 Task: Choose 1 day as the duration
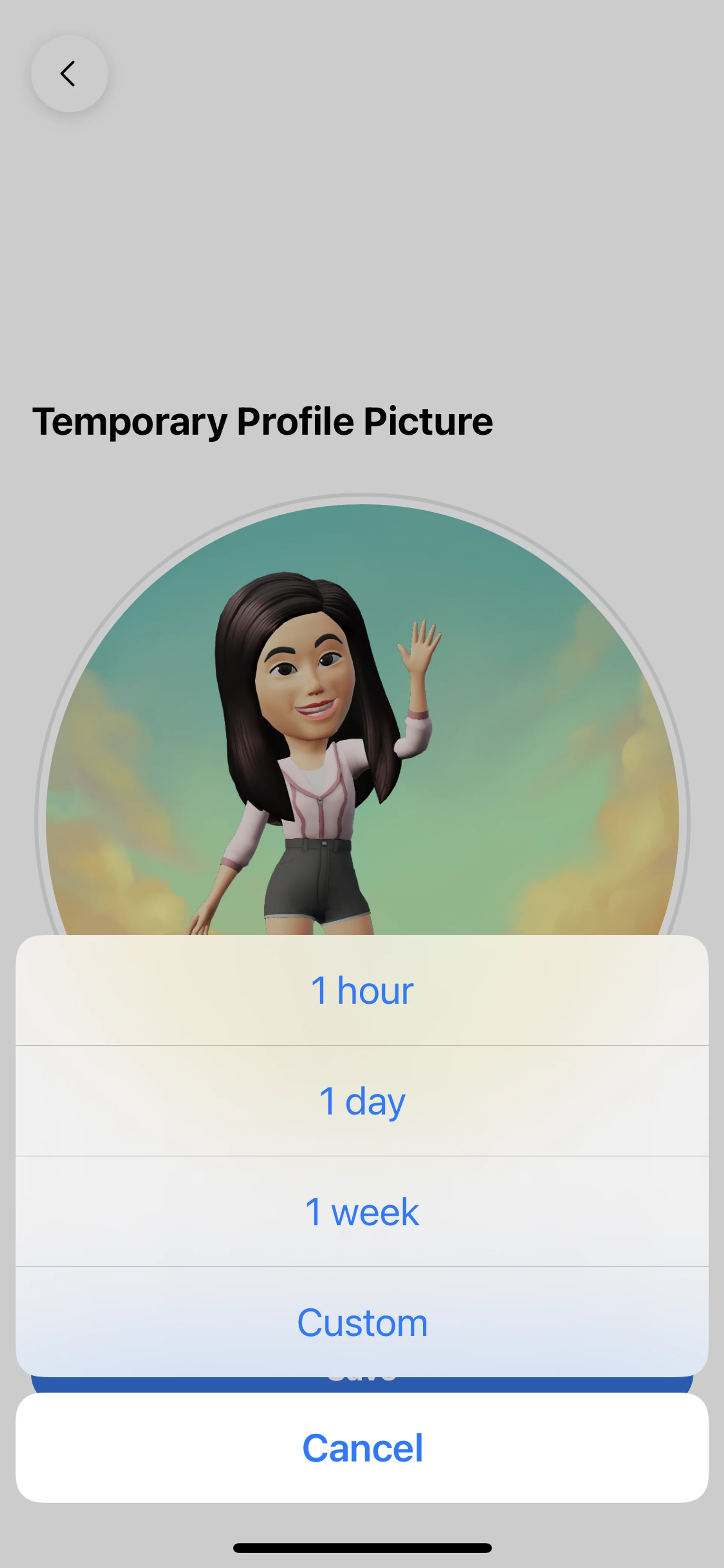[x=362, y=1101]
